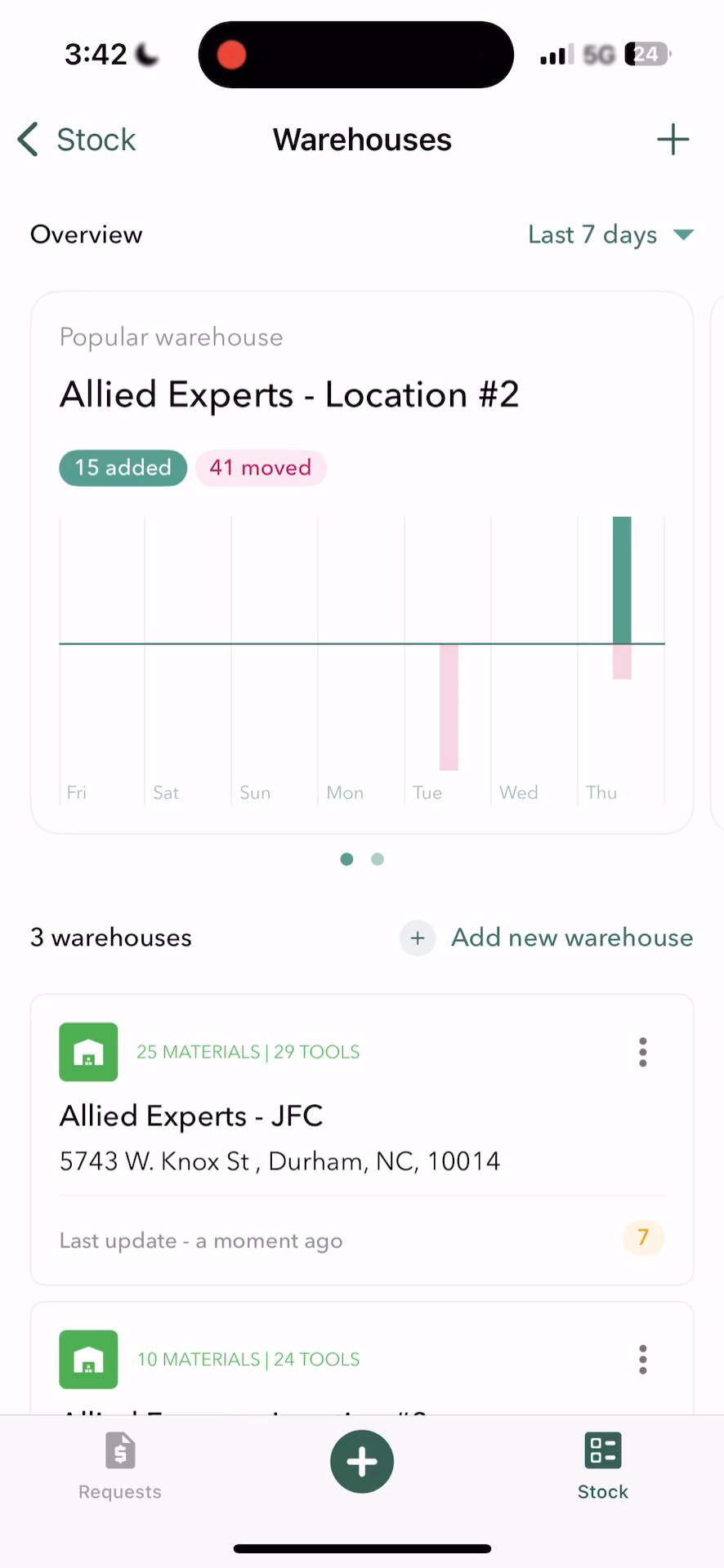Select the second overview page dot
724x1568 pixels.
(x=378, y=859)
